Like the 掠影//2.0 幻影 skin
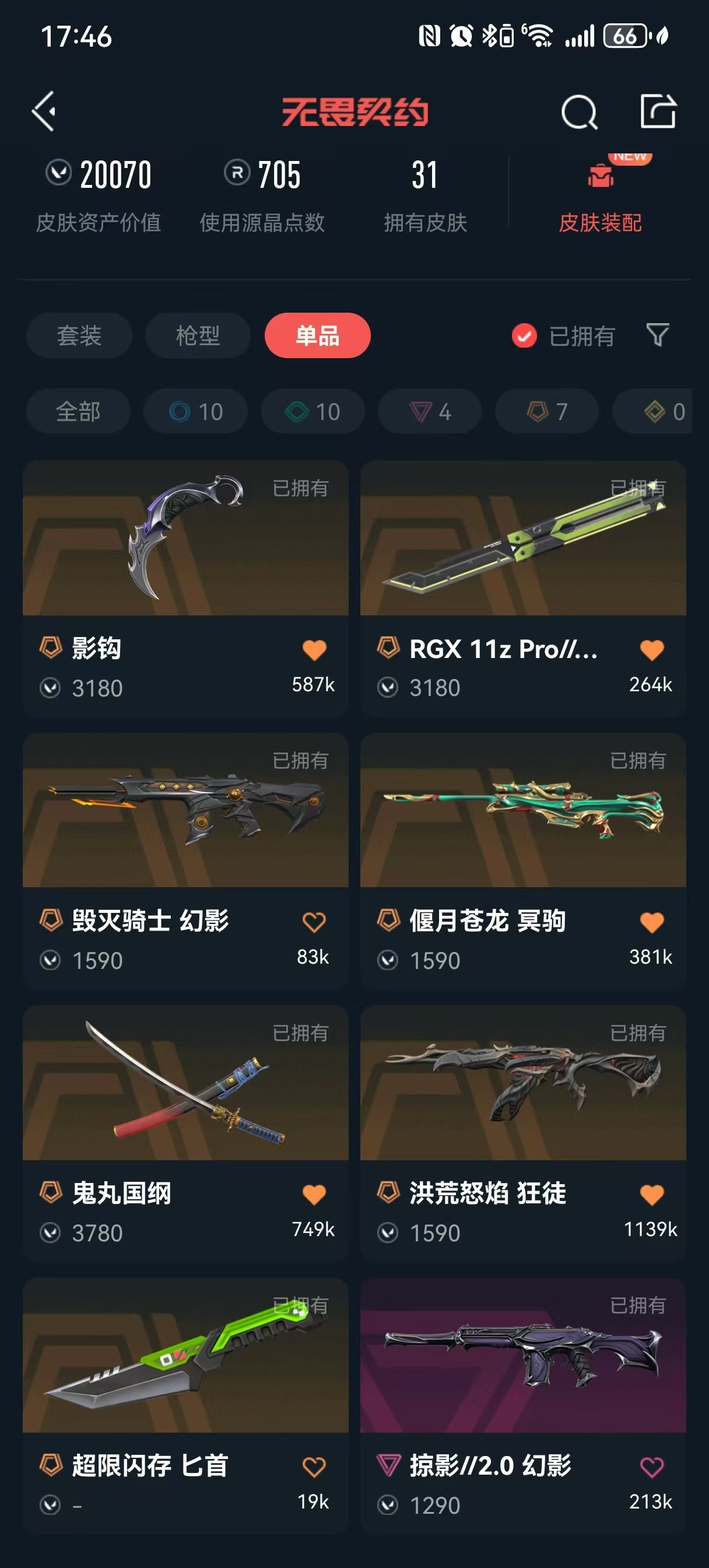This screenshot has height=1568, width=709. [652, 1466]
